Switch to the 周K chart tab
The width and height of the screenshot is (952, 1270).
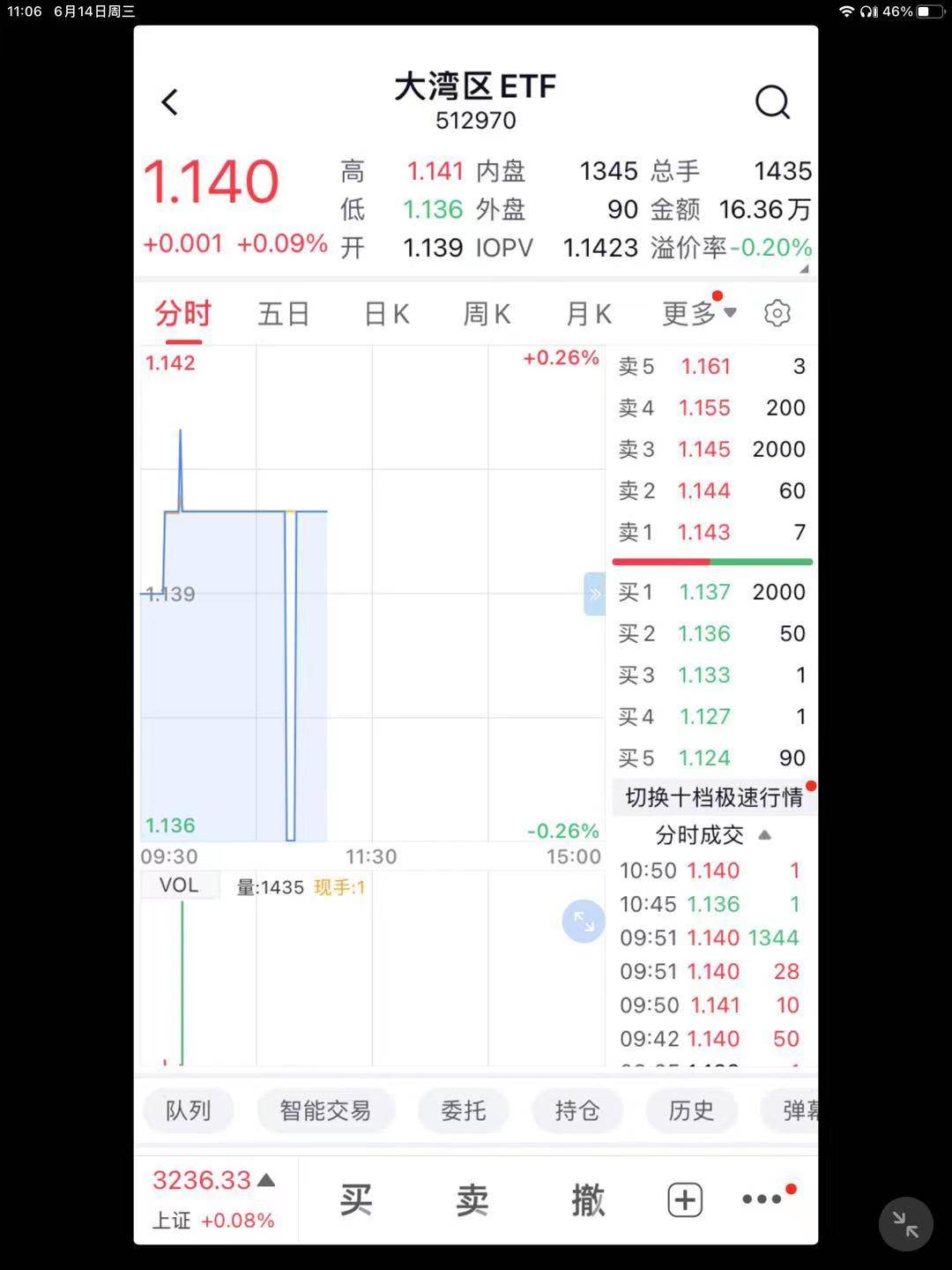(x=487, y=314)
